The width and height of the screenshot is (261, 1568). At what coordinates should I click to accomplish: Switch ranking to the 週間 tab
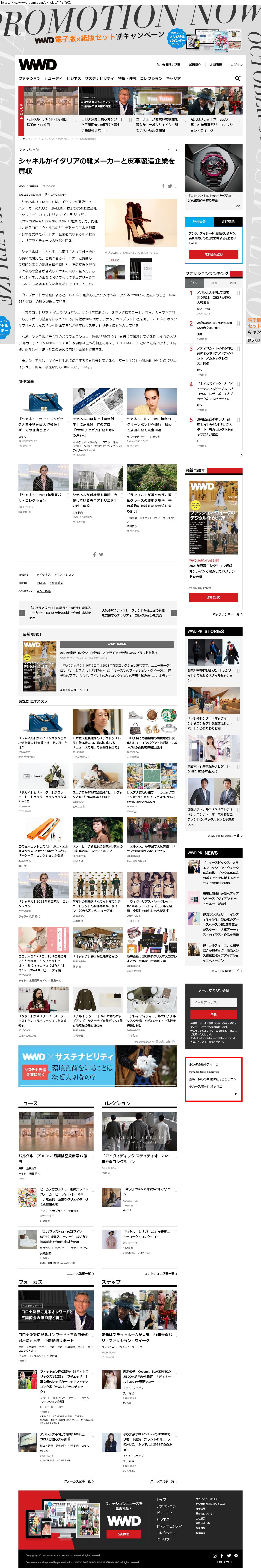click(x=214, y=283)
